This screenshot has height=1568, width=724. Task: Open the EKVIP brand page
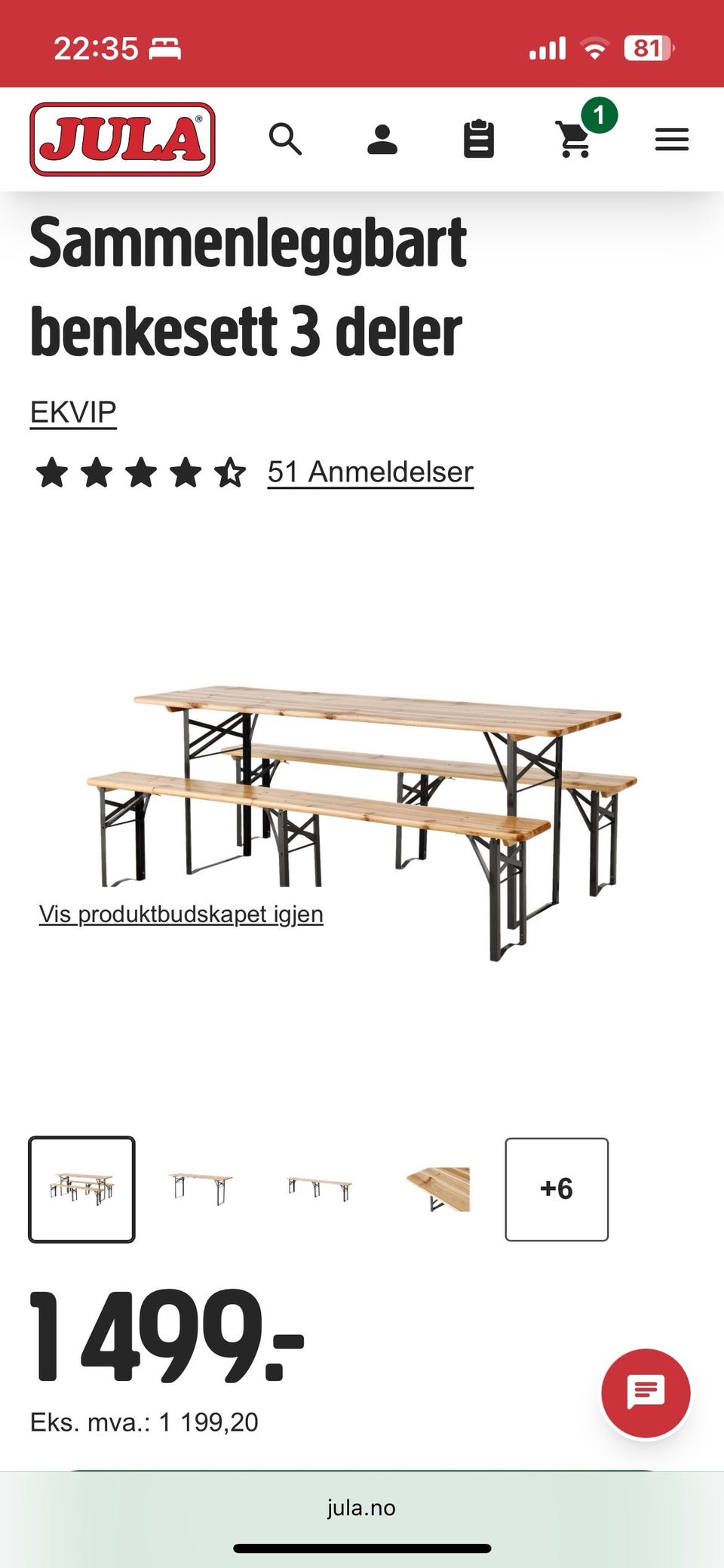tap(72, 412)
